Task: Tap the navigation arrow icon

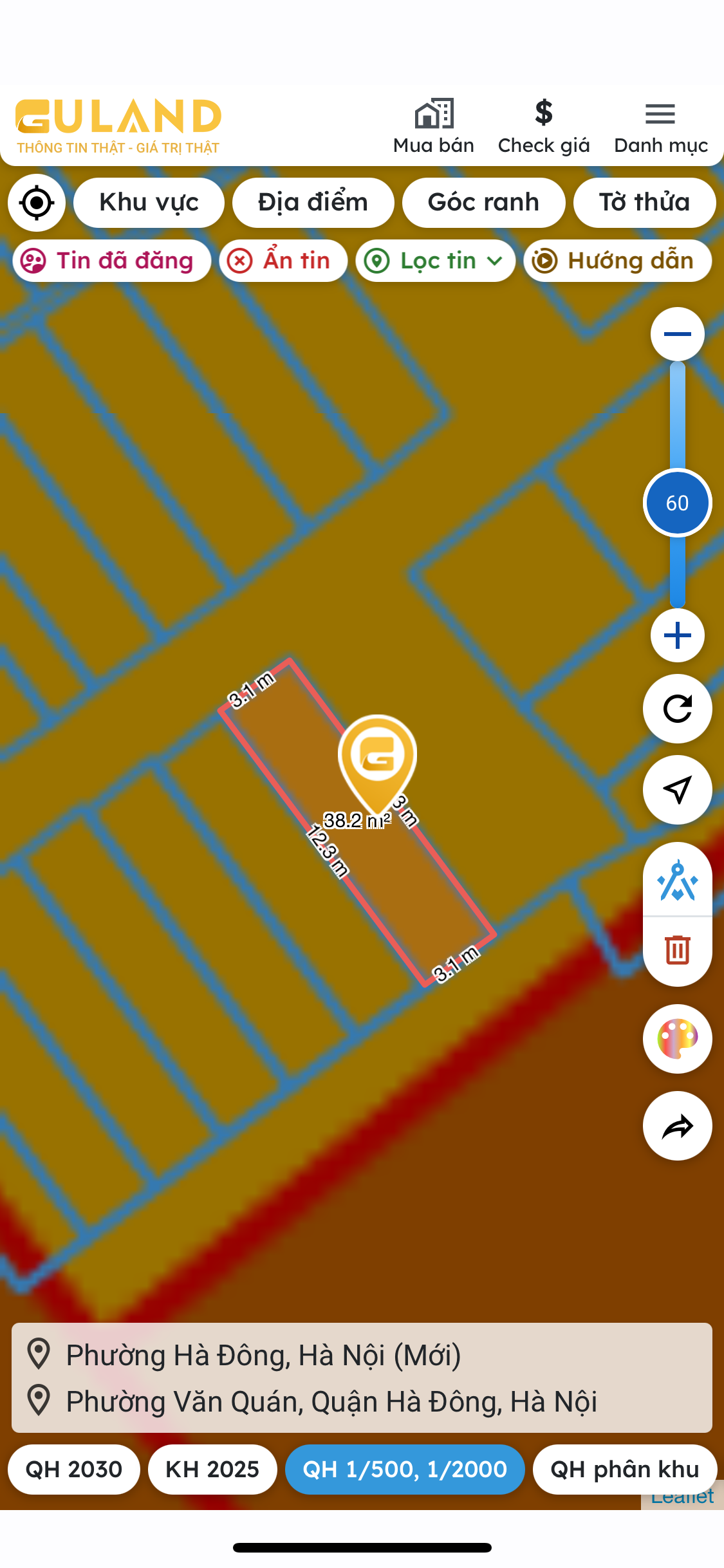Action: point(677,790)
